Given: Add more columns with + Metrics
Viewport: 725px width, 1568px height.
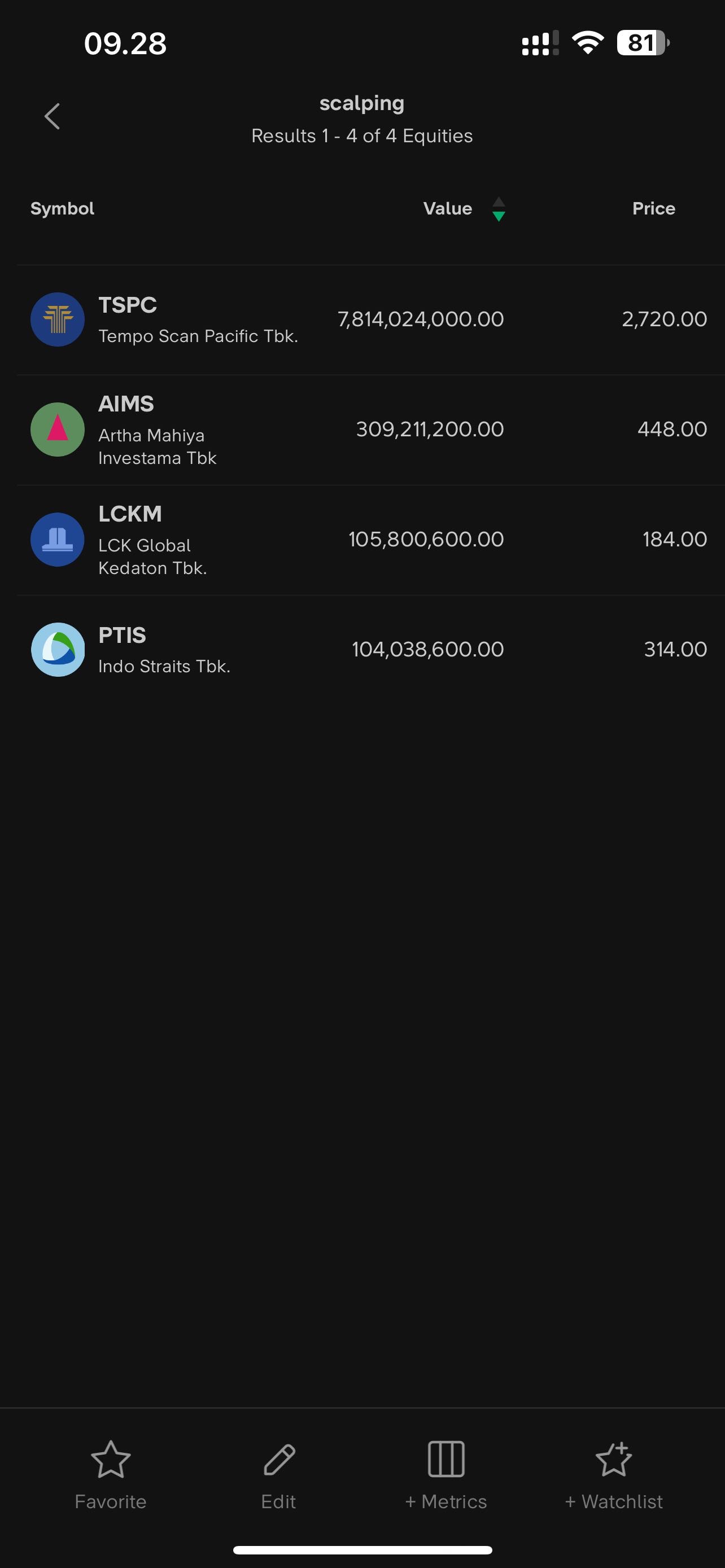Looking at the screenshot, I should click(446, 1474).
